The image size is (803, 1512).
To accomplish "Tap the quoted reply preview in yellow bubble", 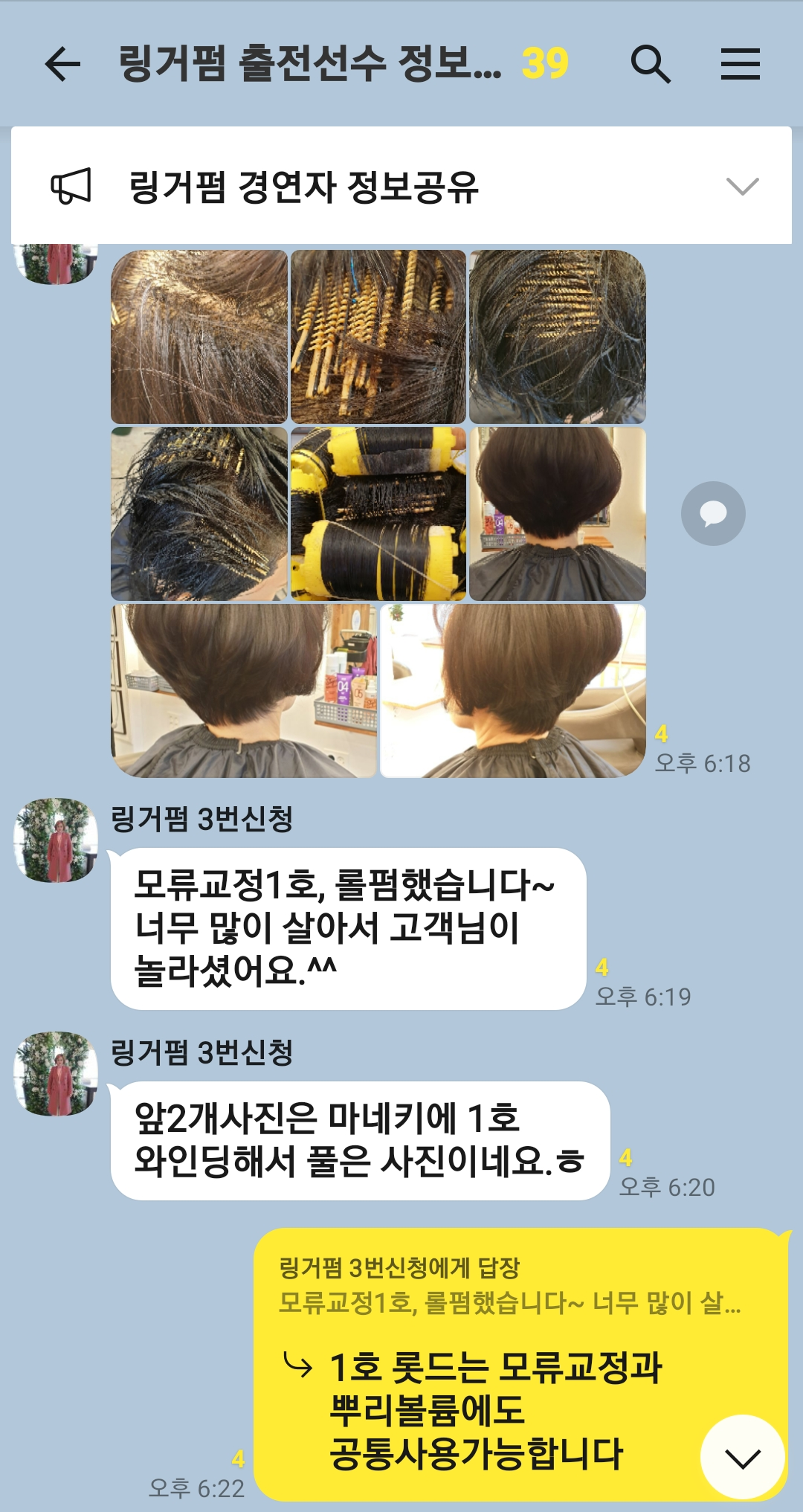I will [509, 1285].
